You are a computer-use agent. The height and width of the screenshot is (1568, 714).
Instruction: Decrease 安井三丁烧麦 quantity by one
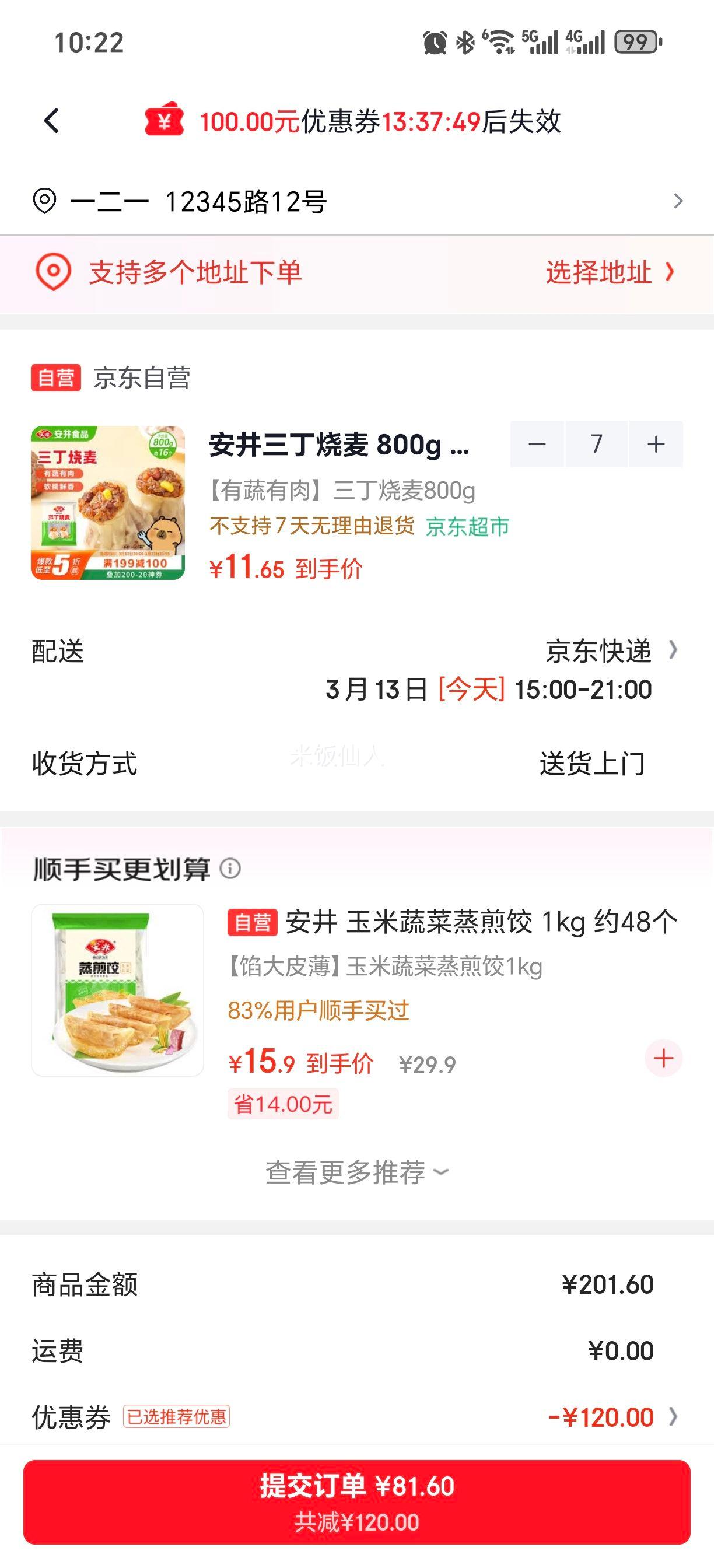click(537, 444)
